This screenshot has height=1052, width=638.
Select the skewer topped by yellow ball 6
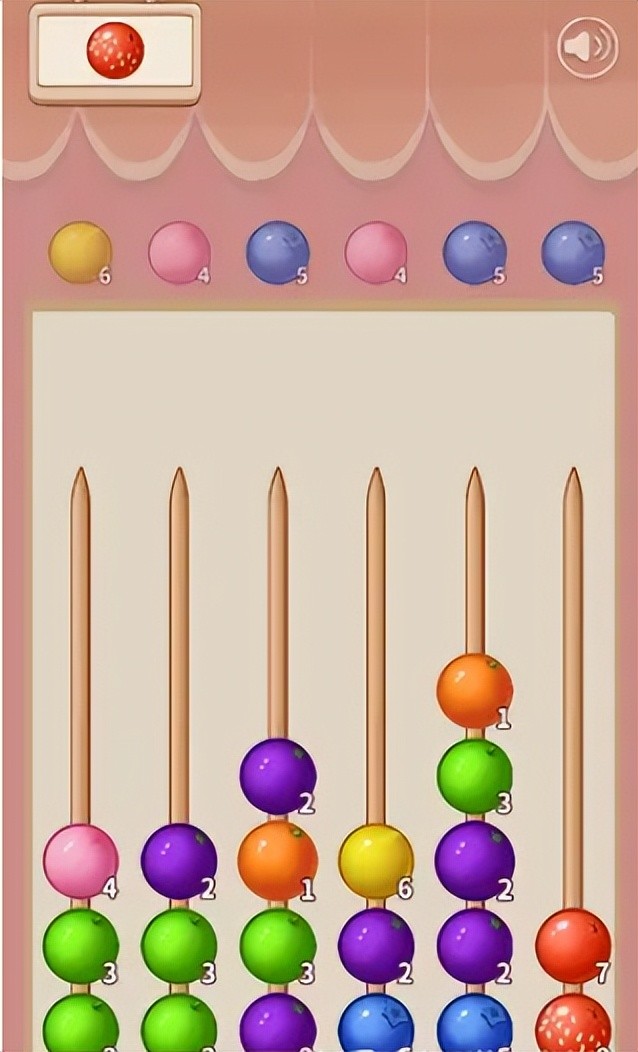coord(376,861)
